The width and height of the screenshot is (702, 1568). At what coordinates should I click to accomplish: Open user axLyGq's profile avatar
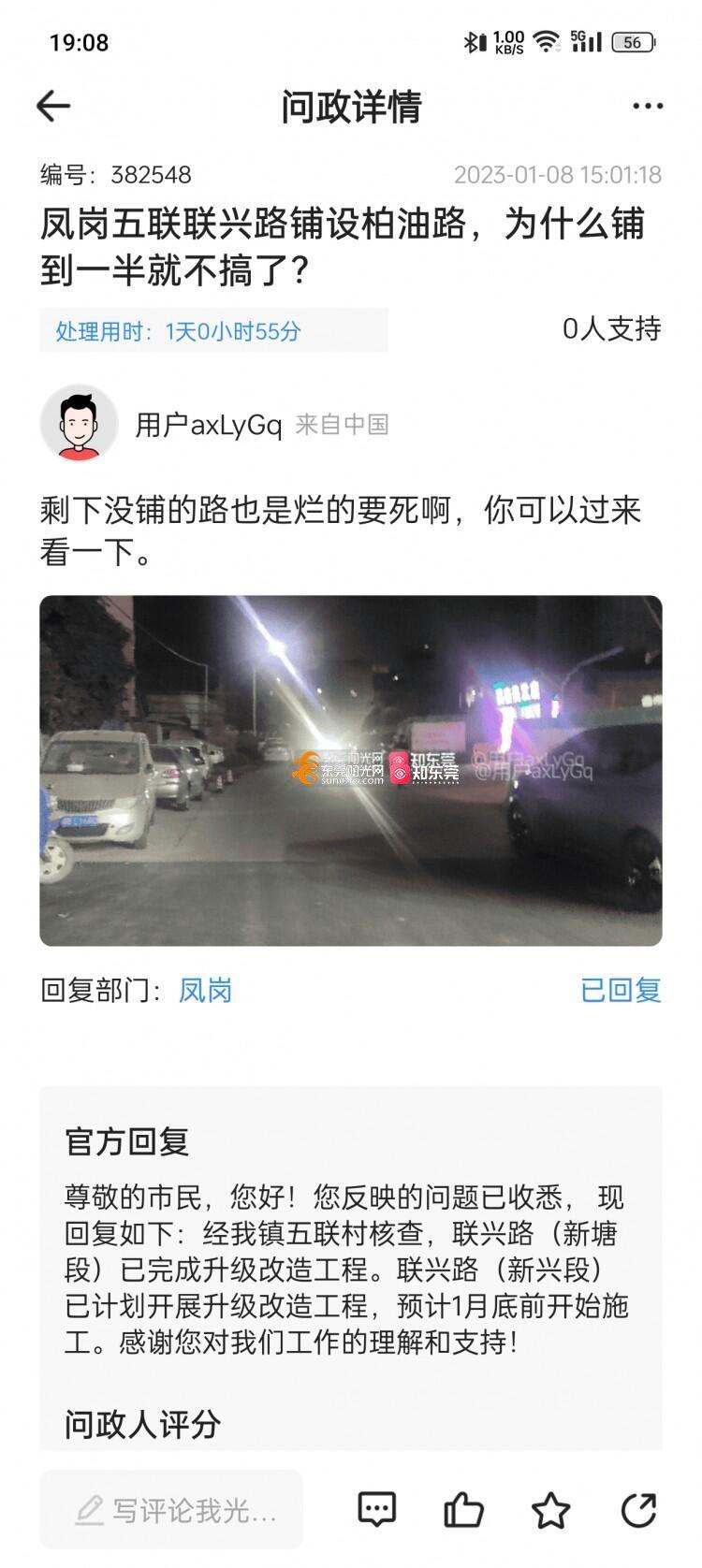click(79, 425)
